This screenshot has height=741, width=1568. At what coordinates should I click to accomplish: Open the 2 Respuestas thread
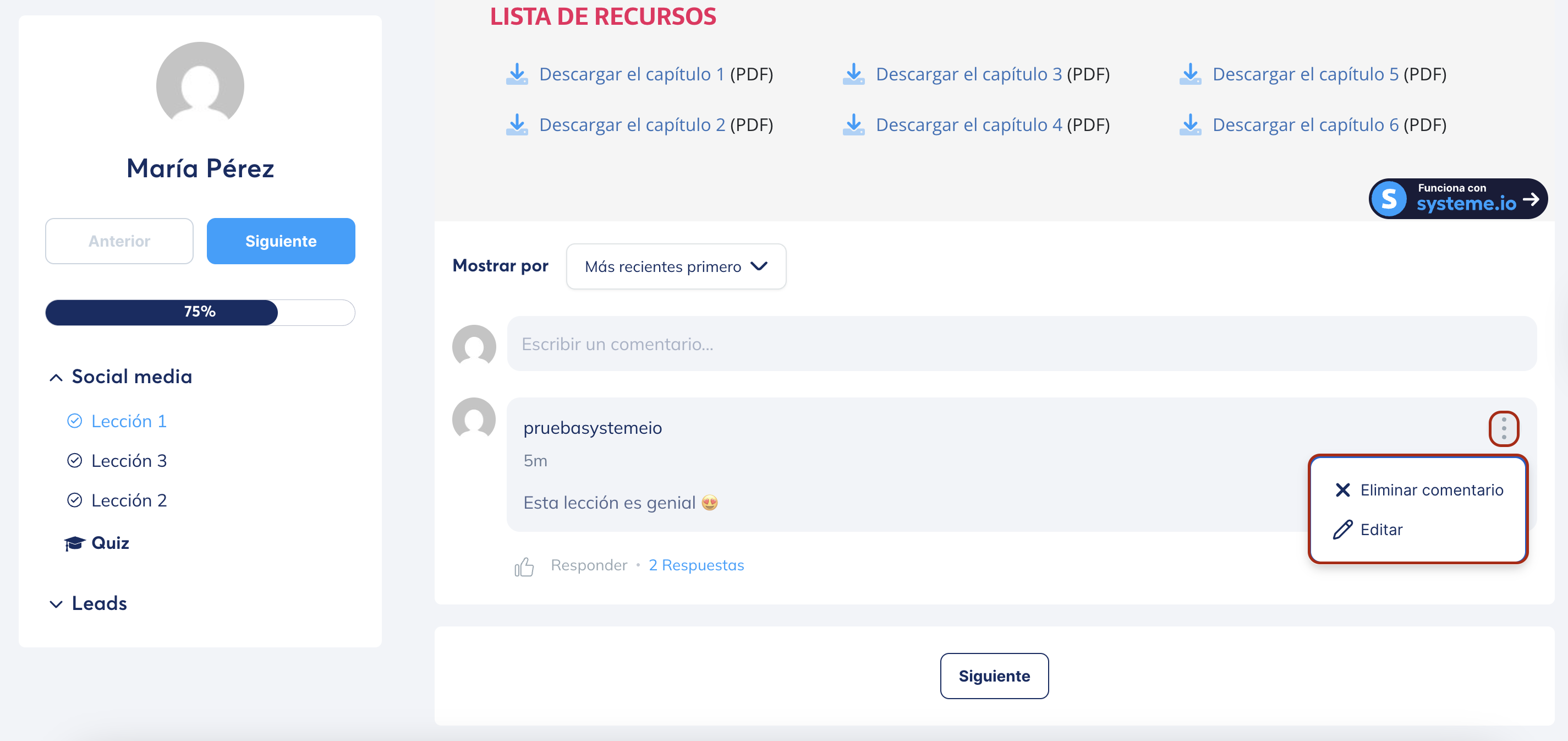pos(696,565)
